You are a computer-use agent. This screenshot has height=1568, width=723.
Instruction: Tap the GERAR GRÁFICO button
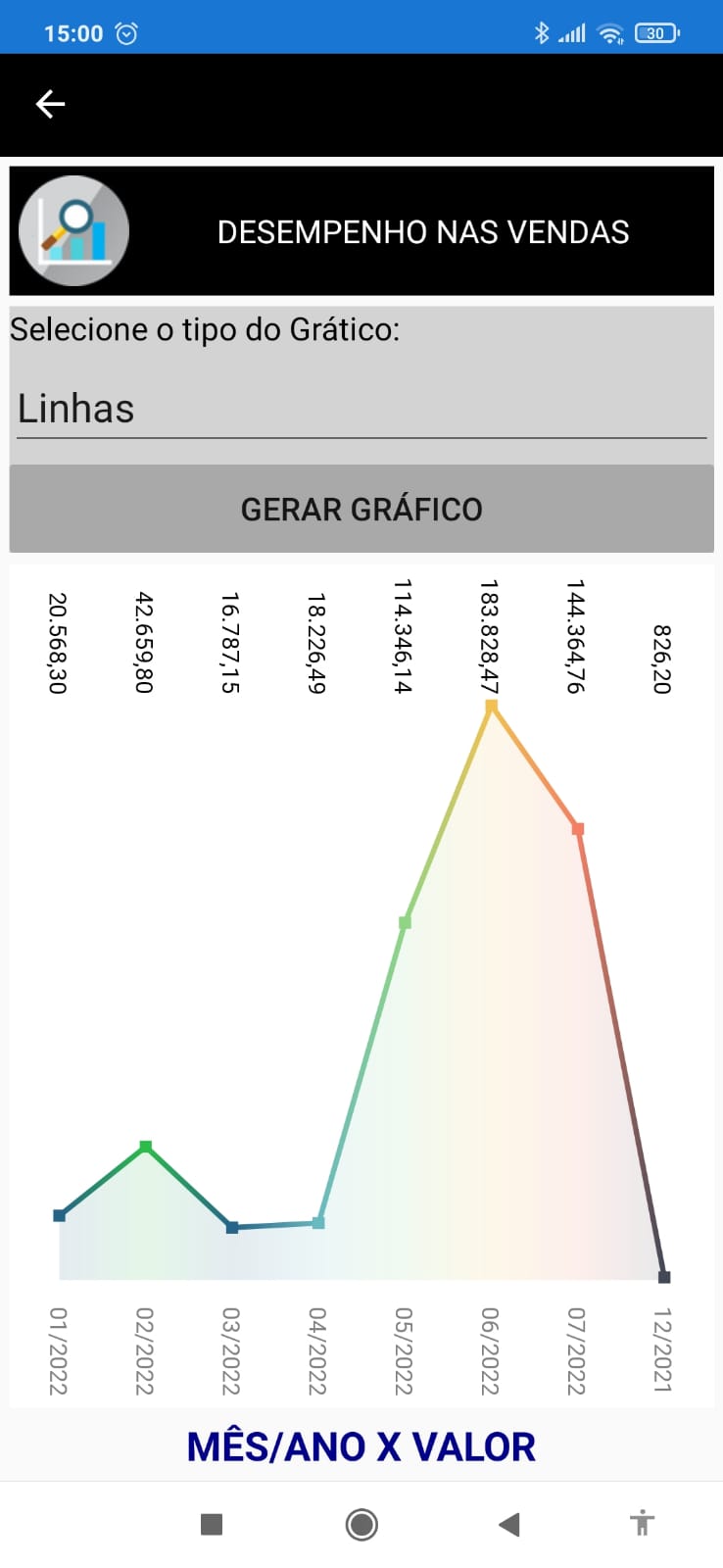[361, 509]
